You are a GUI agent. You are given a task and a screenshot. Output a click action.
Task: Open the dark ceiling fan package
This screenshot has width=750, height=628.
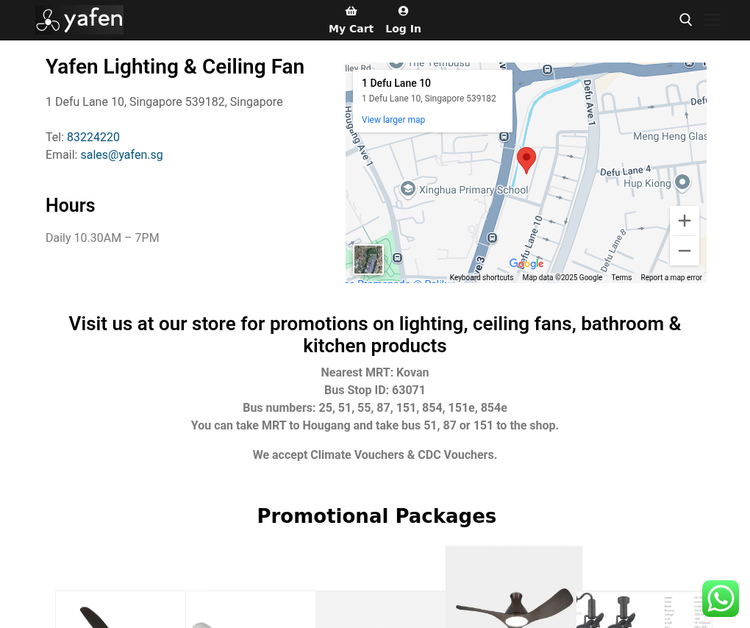(513, 598)
